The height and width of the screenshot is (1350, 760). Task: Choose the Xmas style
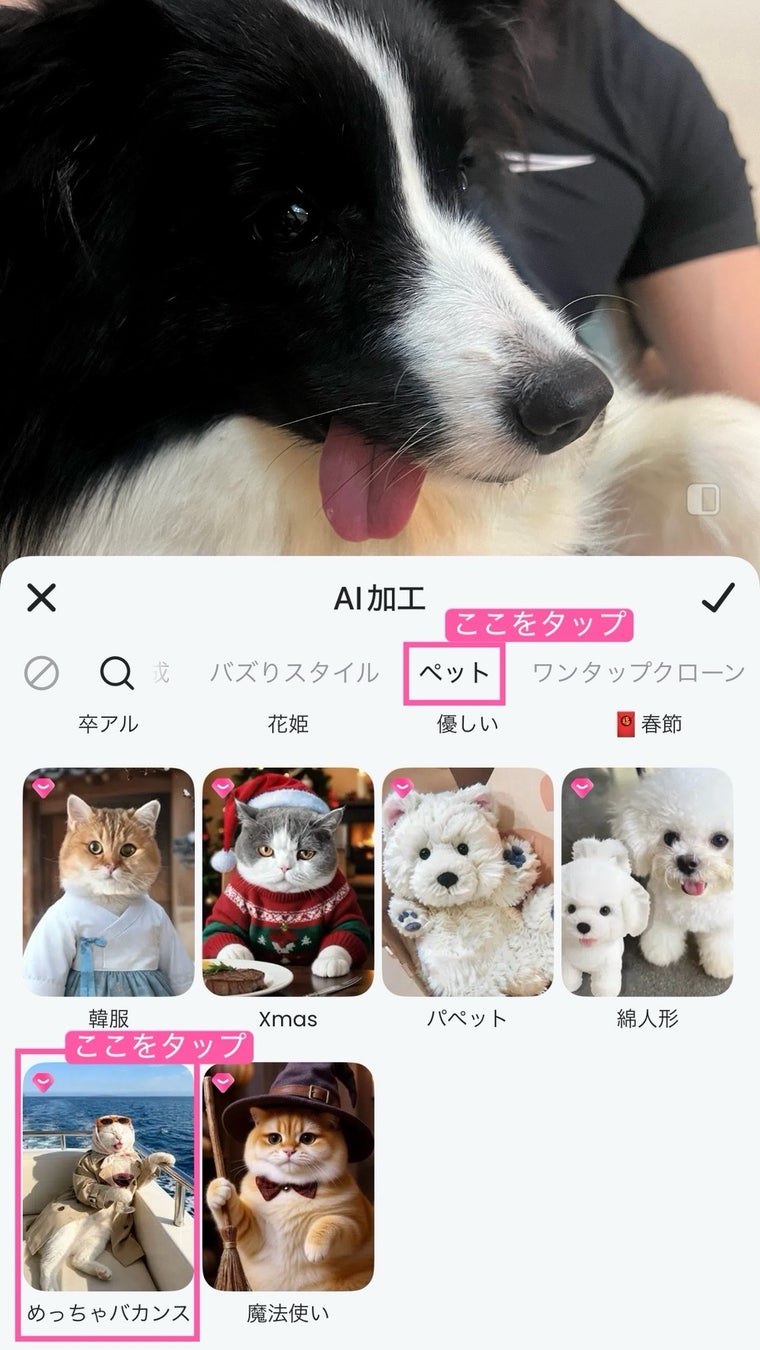tap(288, 882)
